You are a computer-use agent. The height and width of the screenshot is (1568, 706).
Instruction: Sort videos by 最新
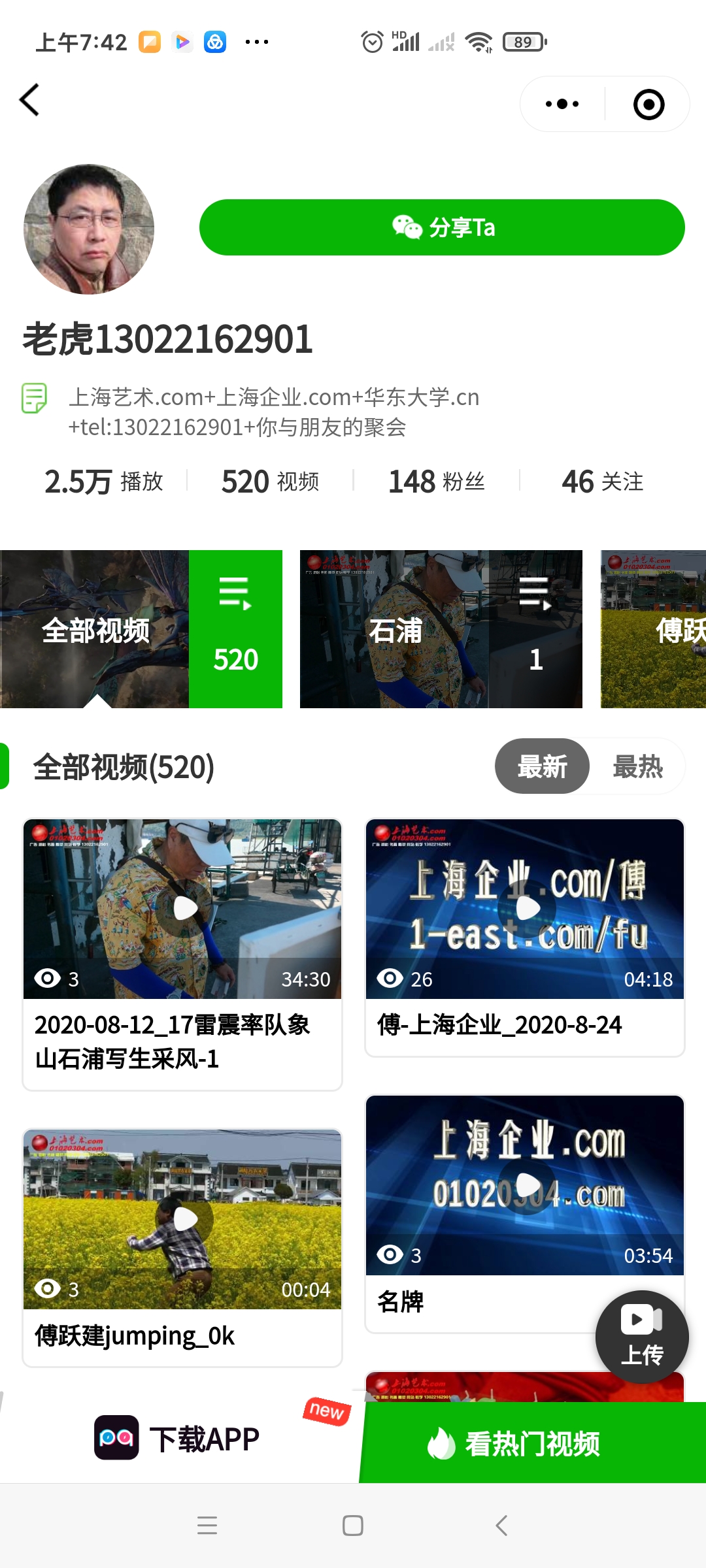coord(542,766)
